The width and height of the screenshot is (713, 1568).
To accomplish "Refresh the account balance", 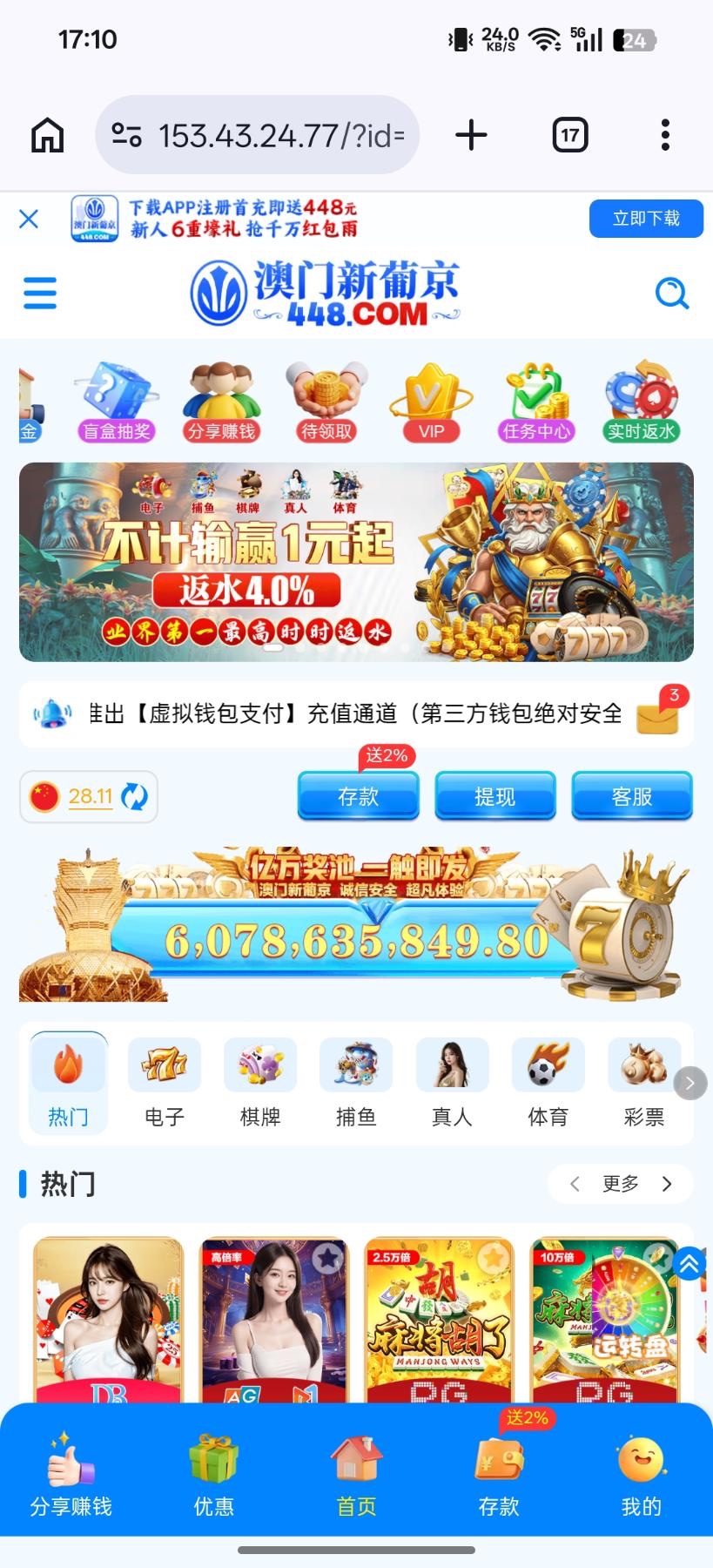I will click(135, 796).
